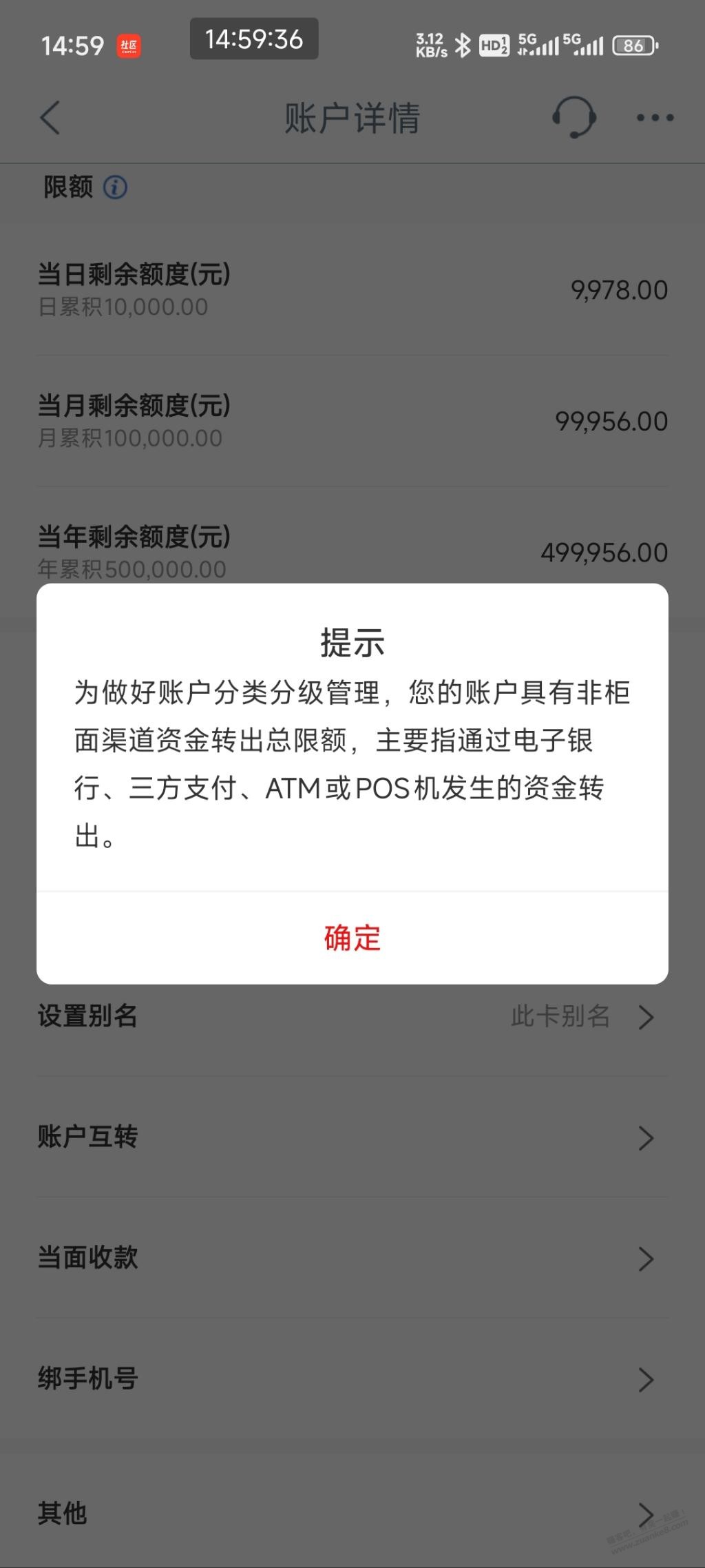The width and height of the screenshot is (705, 1568).
Task: Open customer service headset icon
Action: (574, 117)
